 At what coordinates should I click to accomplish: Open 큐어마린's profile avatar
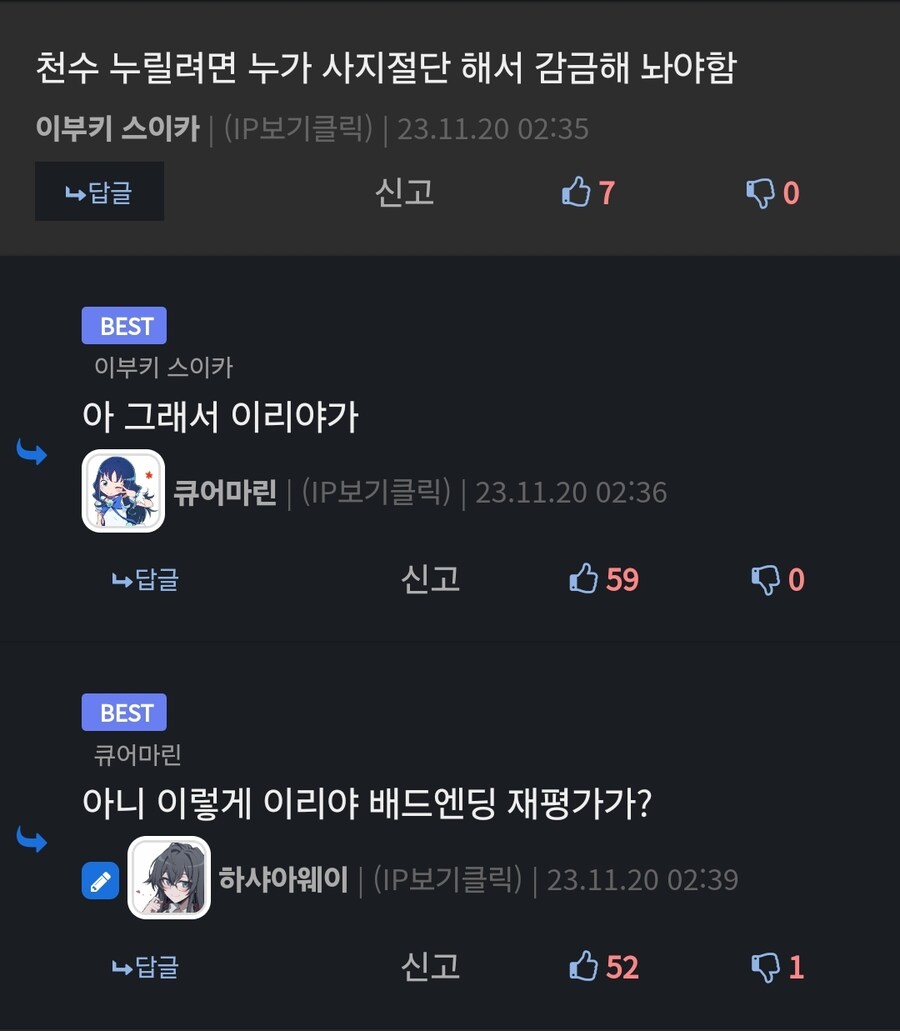[x=123, y=491]
